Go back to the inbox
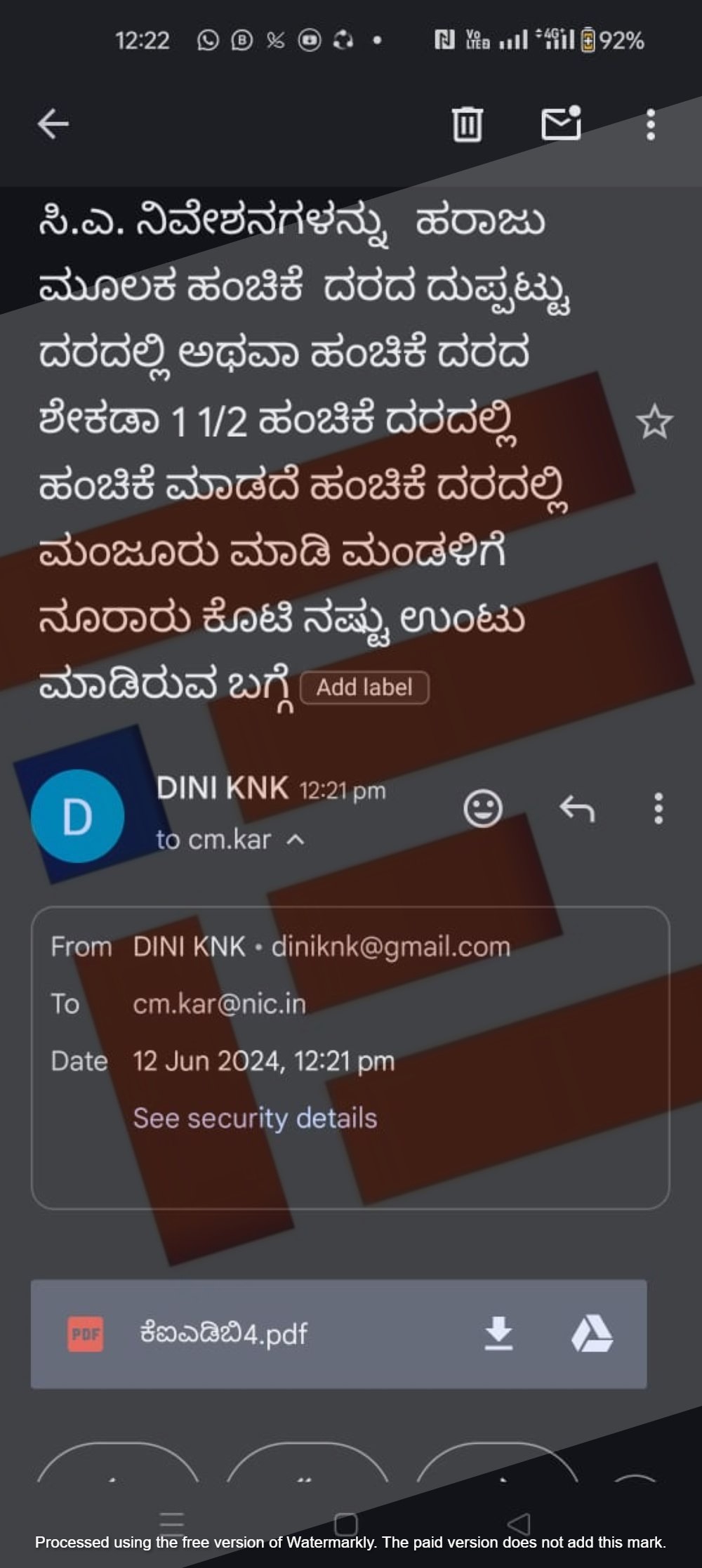 coord(53,124)
